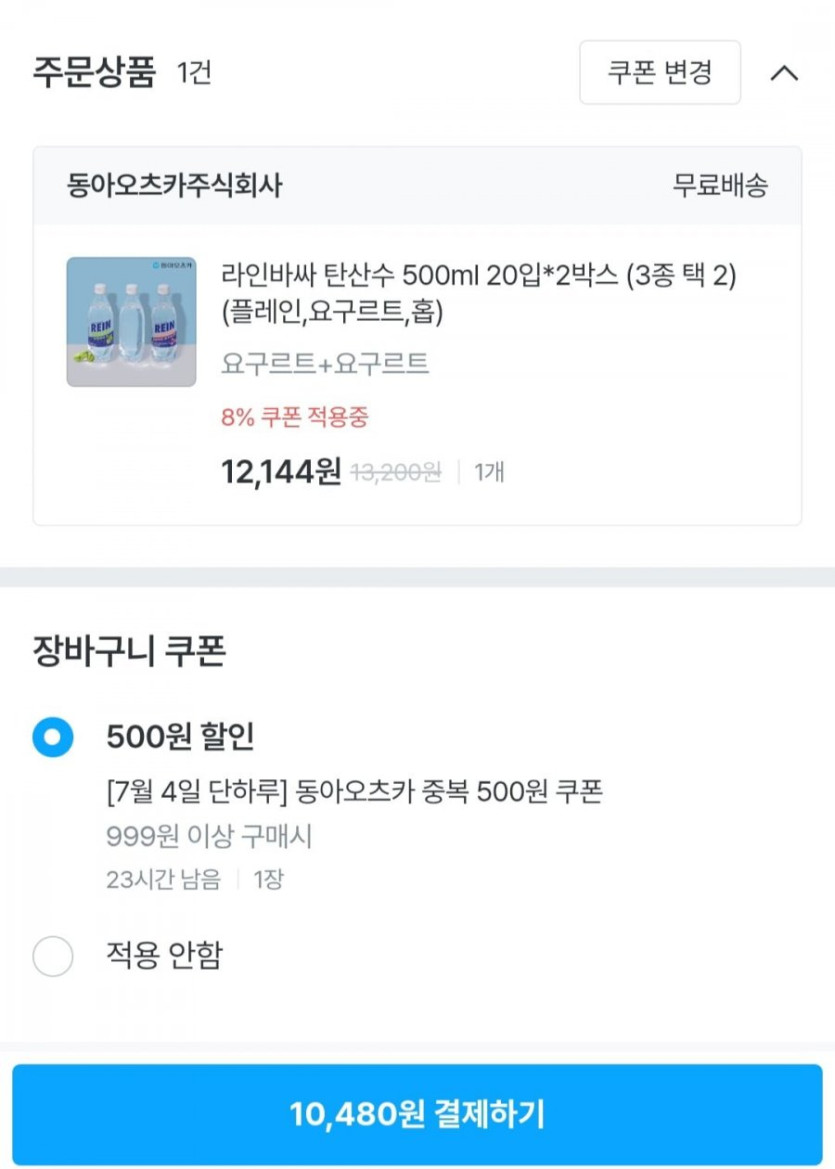
Task: Collapse the 주문상품 section
Action: pos(785,73)
